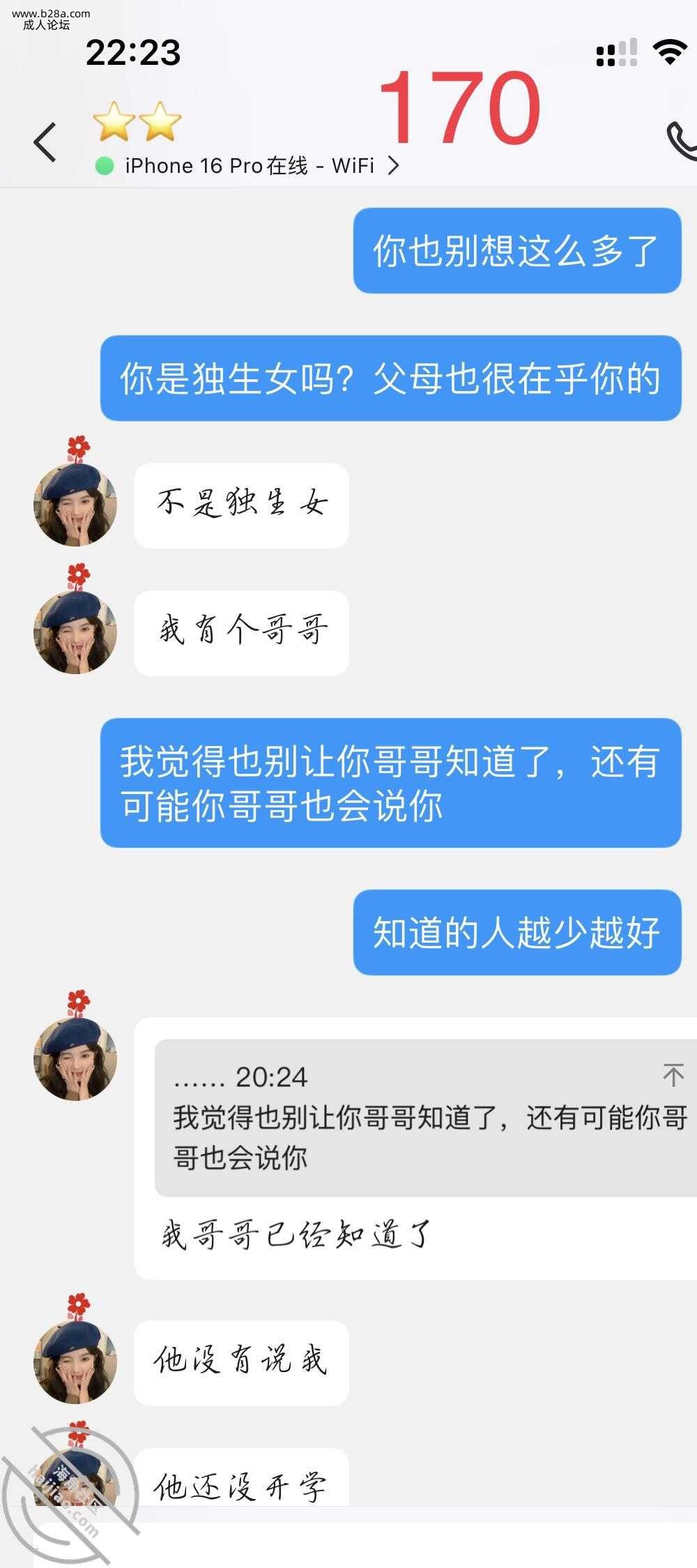Tap the avatar beside 我有个哥哥
The width and height of the screenshot is (697, 1568).
[x=75, y=632]
